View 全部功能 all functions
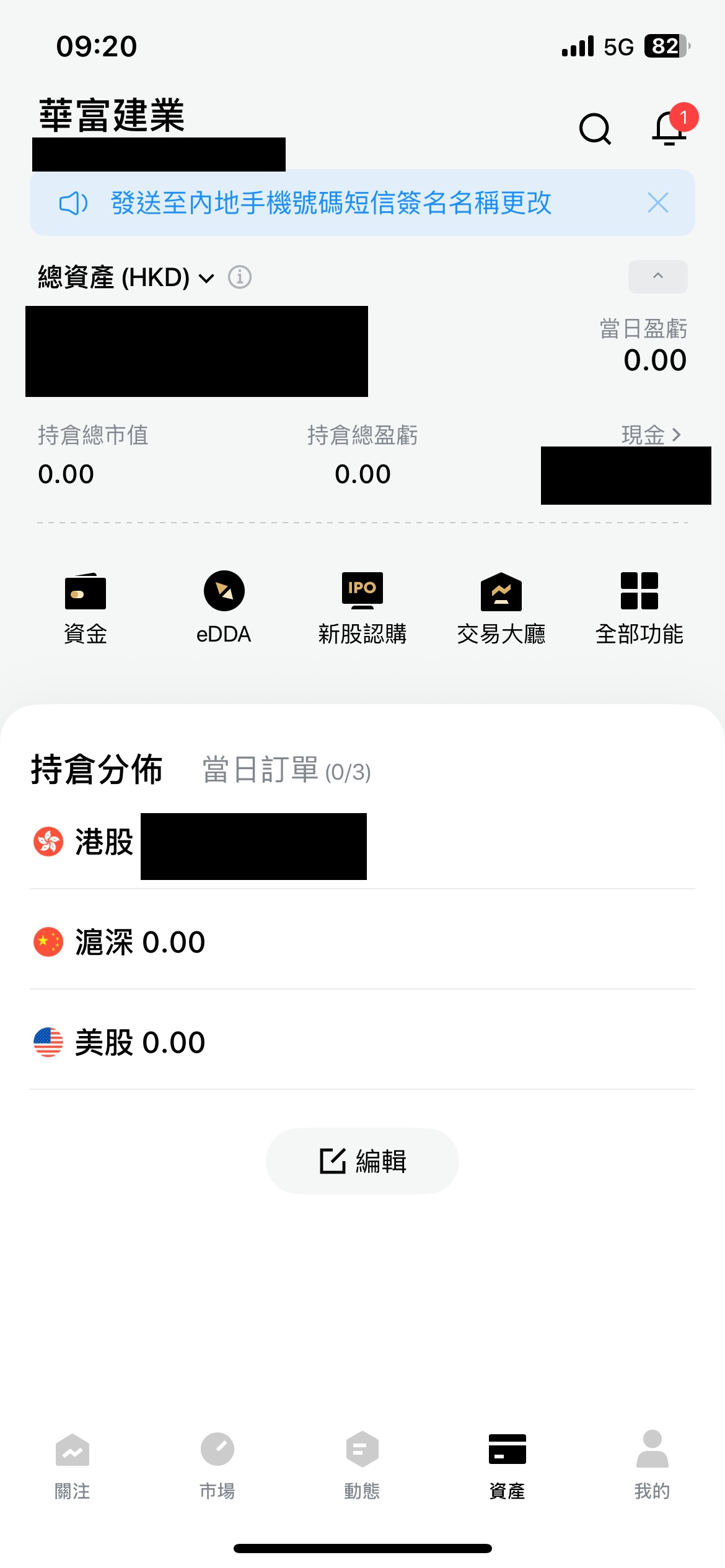 pyautogui.click(x=639, y=608)
